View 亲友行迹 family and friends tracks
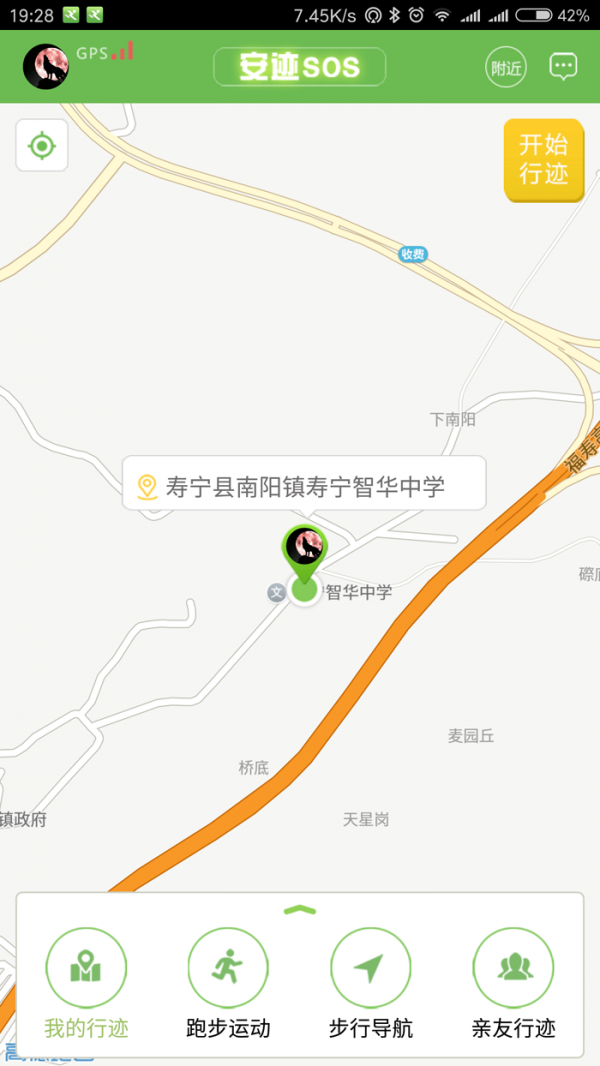 coord(513,982)
